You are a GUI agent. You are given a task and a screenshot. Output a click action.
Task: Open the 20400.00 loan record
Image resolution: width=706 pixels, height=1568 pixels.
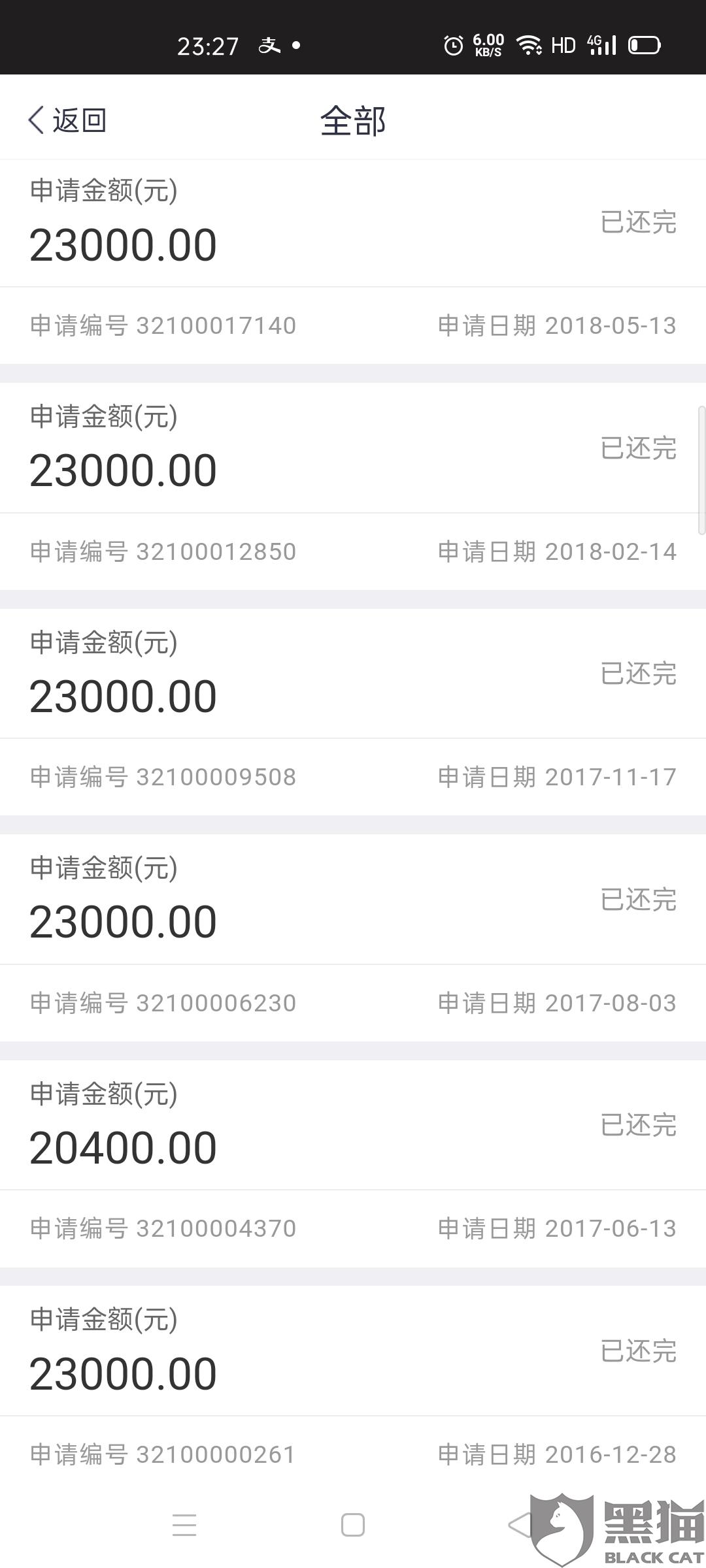pyautogui.click(x=353, y=1163)
